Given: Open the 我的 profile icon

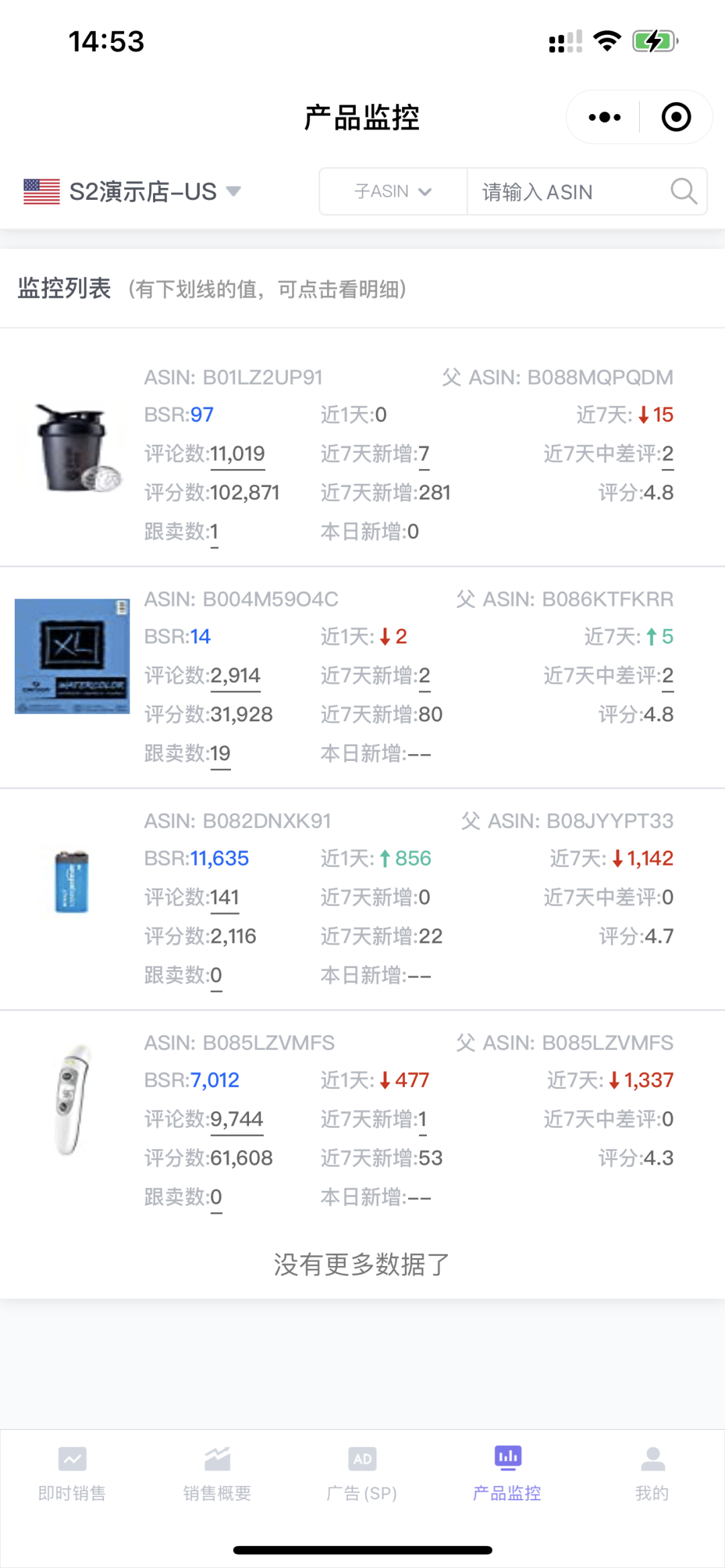Looking at the screenshot, I should (x=652, y=1458).
